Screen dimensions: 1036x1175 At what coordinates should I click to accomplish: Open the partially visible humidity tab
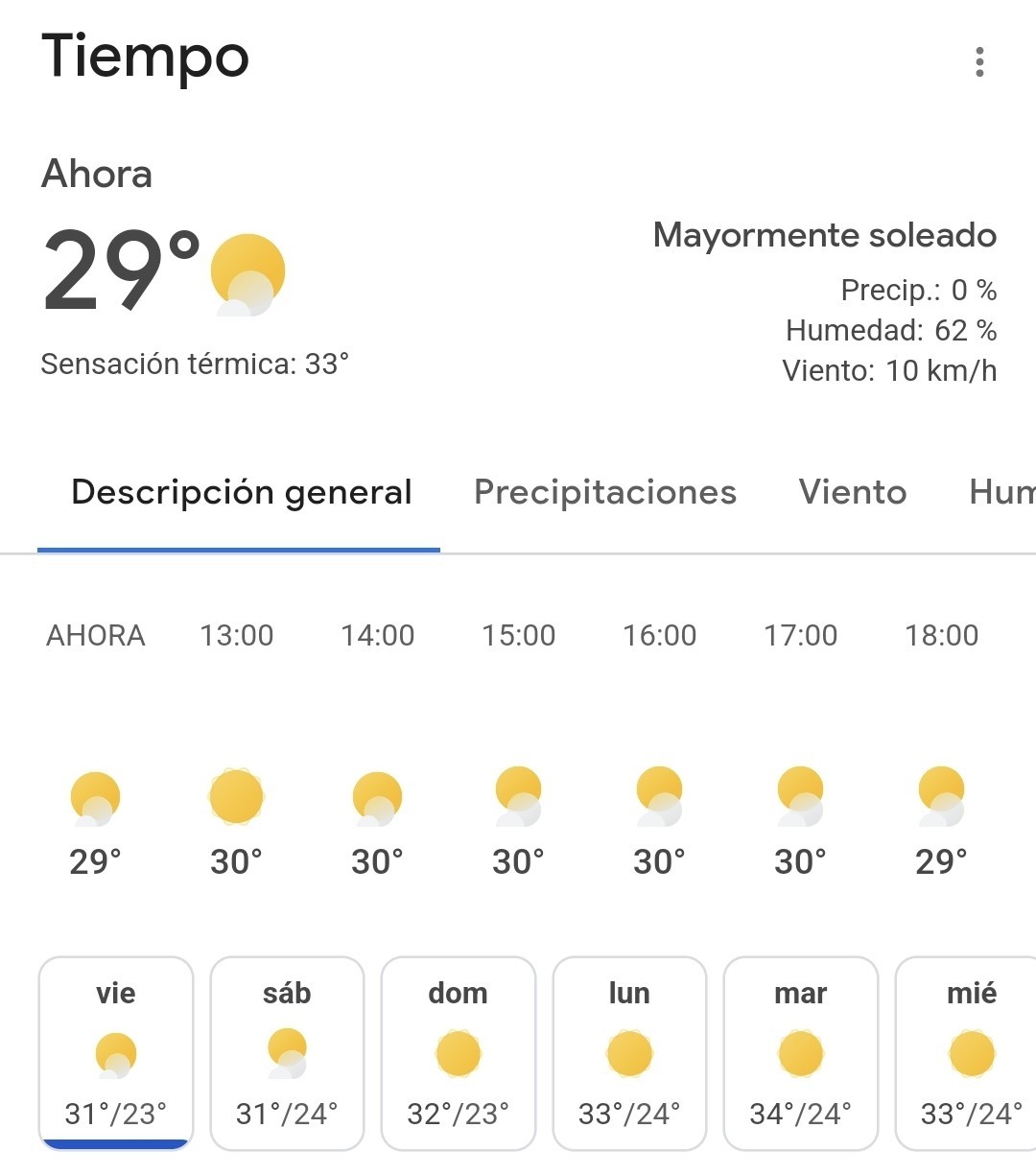tap(1002, 492)
